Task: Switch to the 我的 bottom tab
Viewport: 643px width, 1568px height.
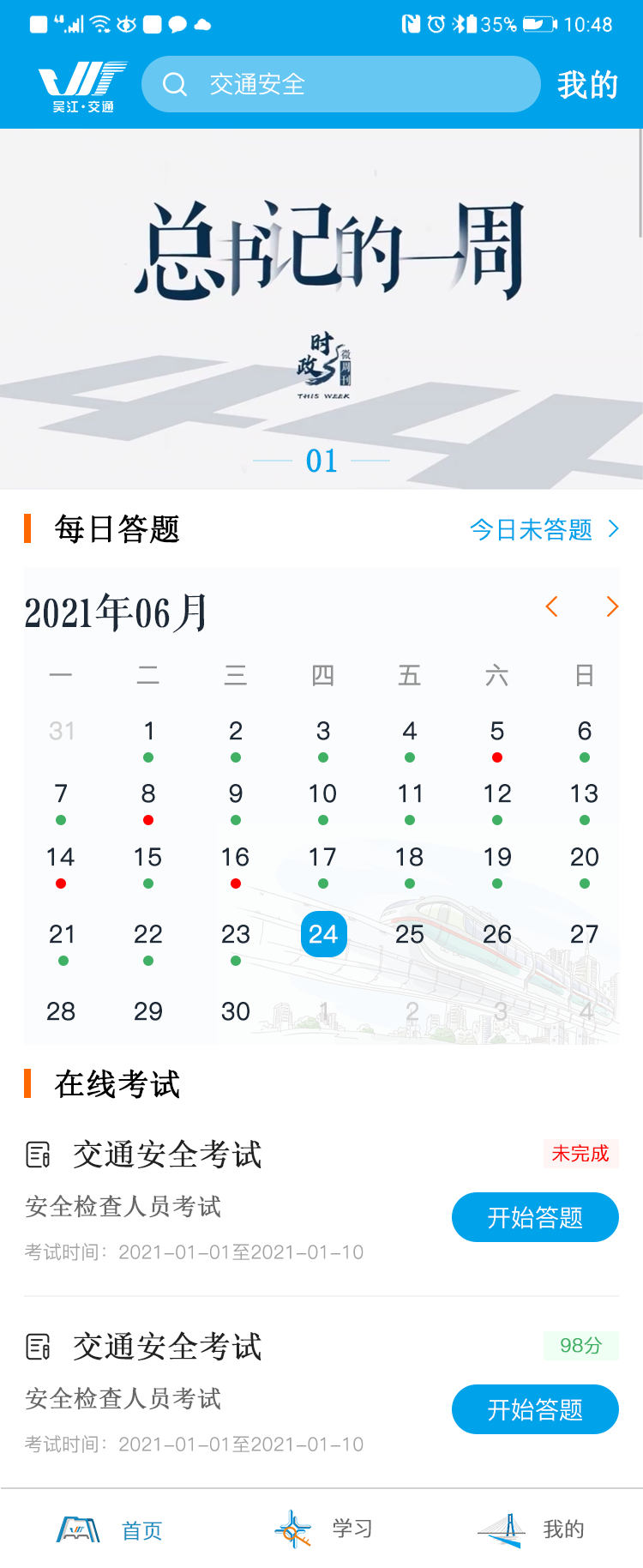Action: point(532,1529)
